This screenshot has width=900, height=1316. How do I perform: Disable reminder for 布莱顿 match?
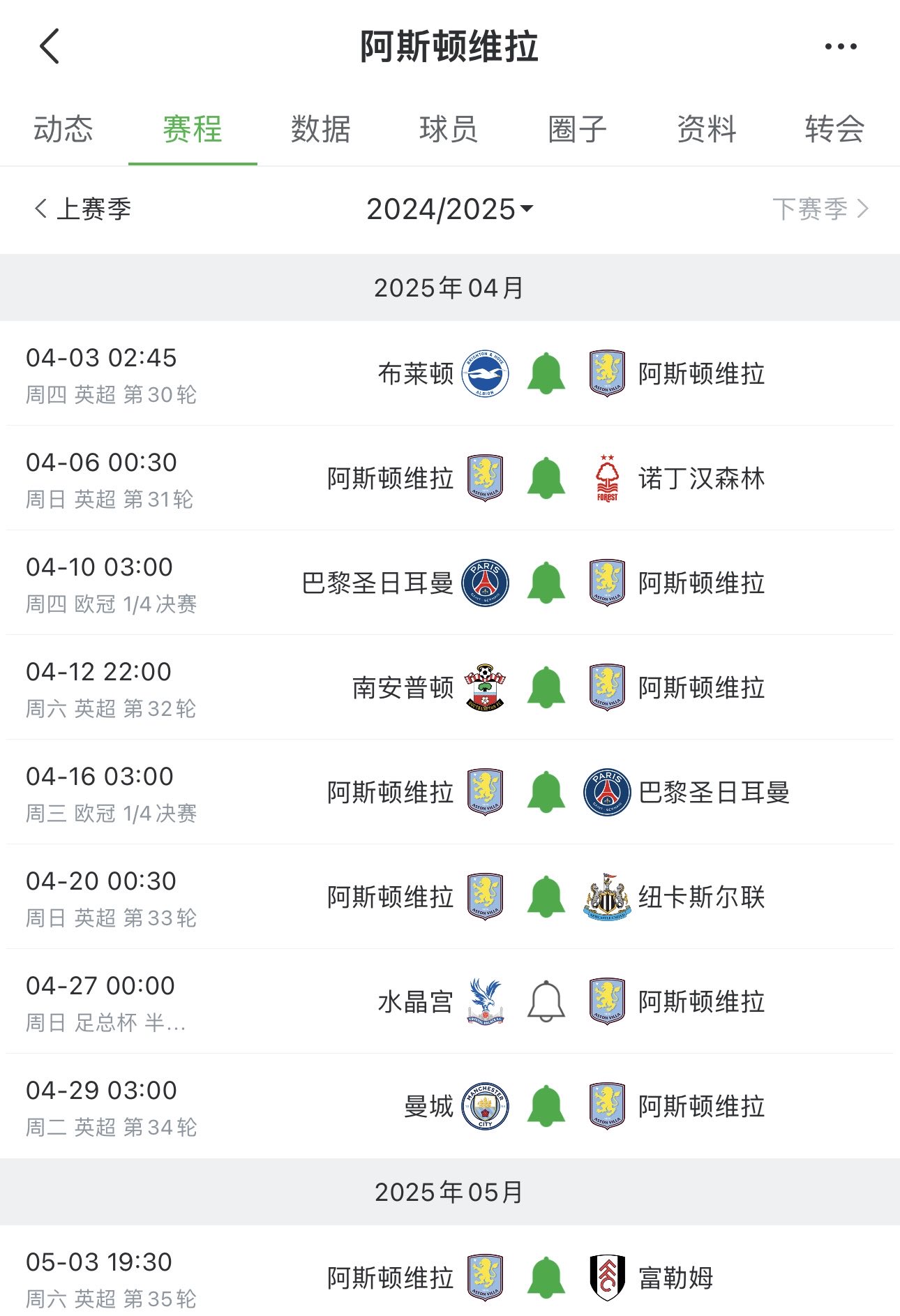pos(546,373)
